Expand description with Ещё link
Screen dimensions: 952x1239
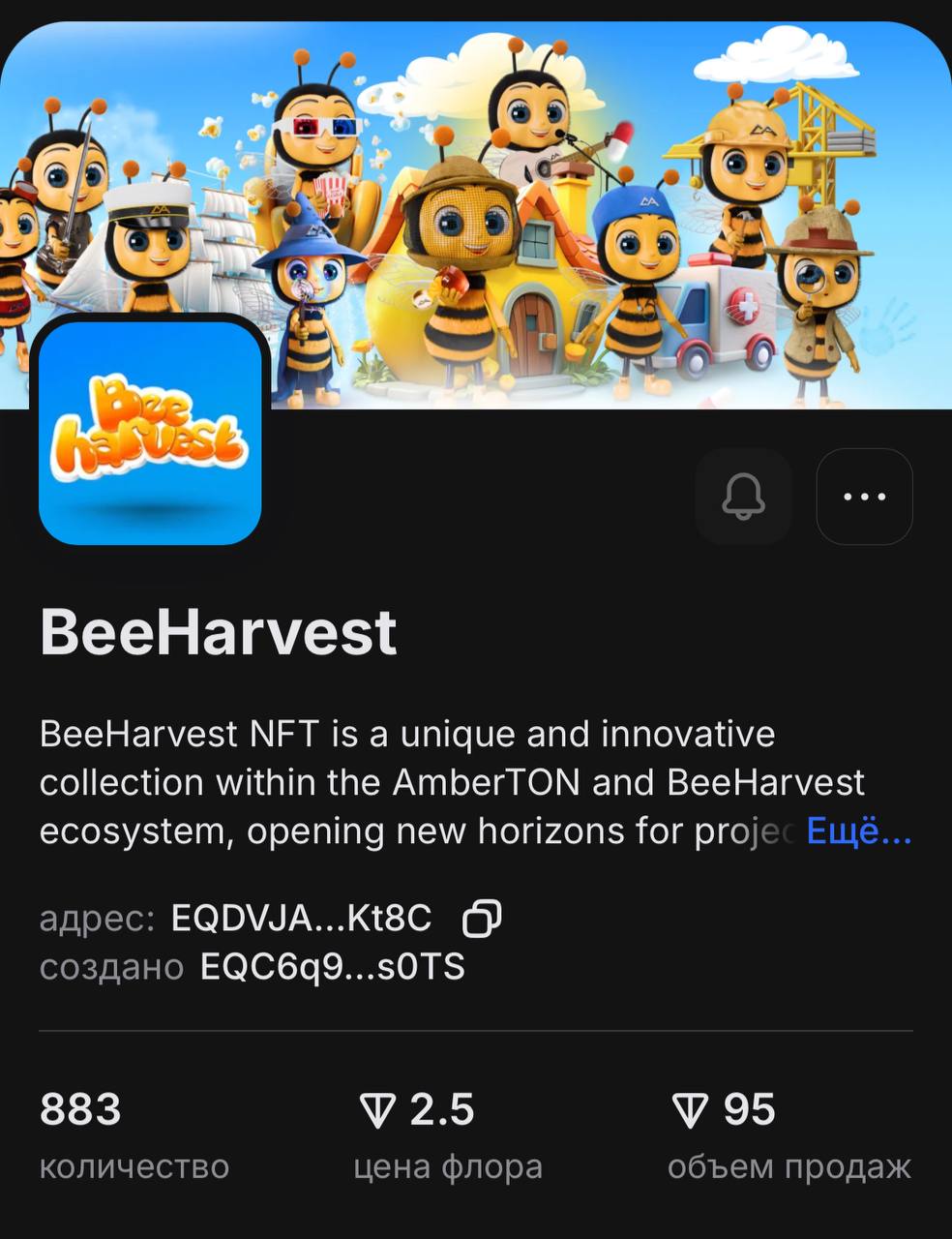point(858,831)
